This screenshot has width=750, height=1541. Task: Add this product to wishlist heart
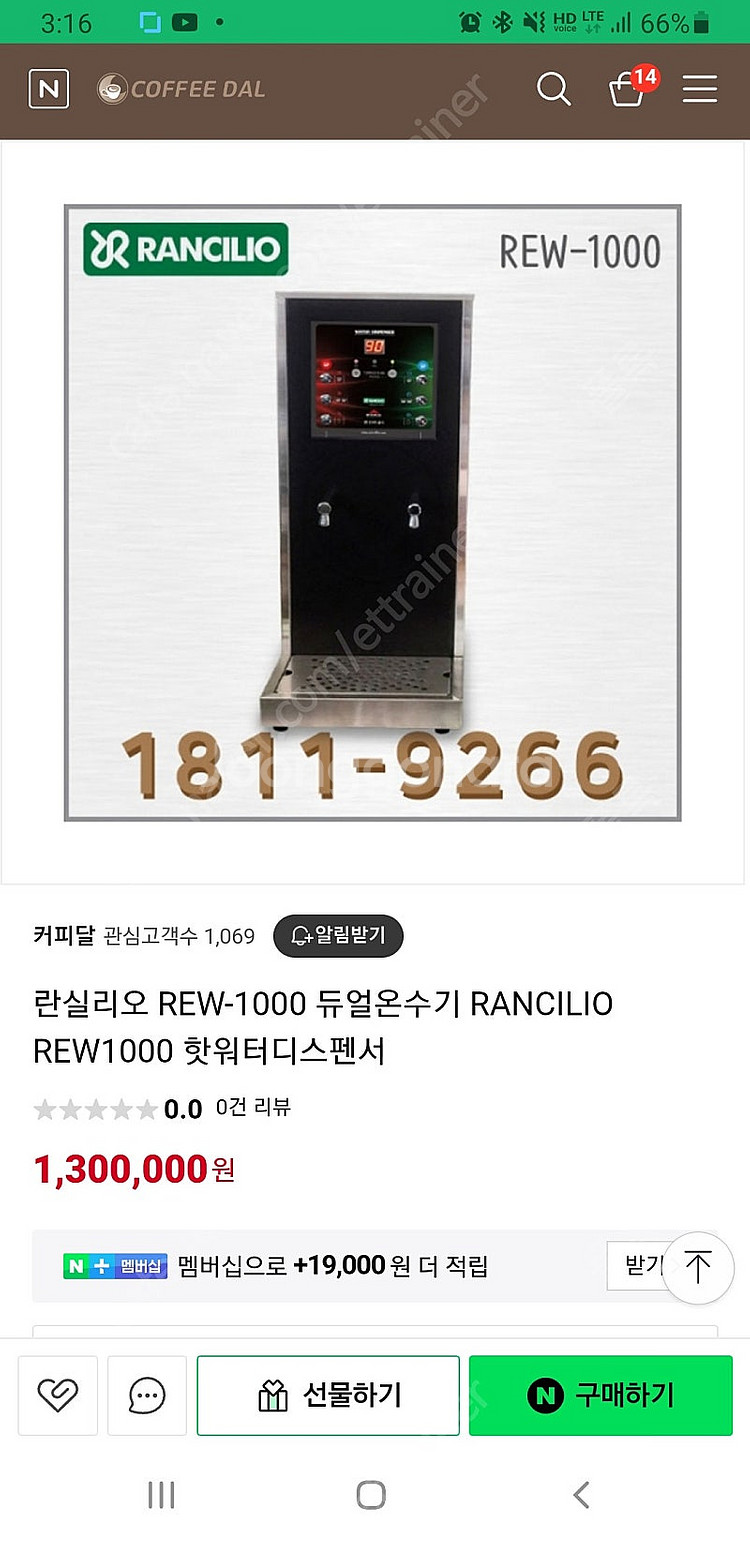(58, 1396)
